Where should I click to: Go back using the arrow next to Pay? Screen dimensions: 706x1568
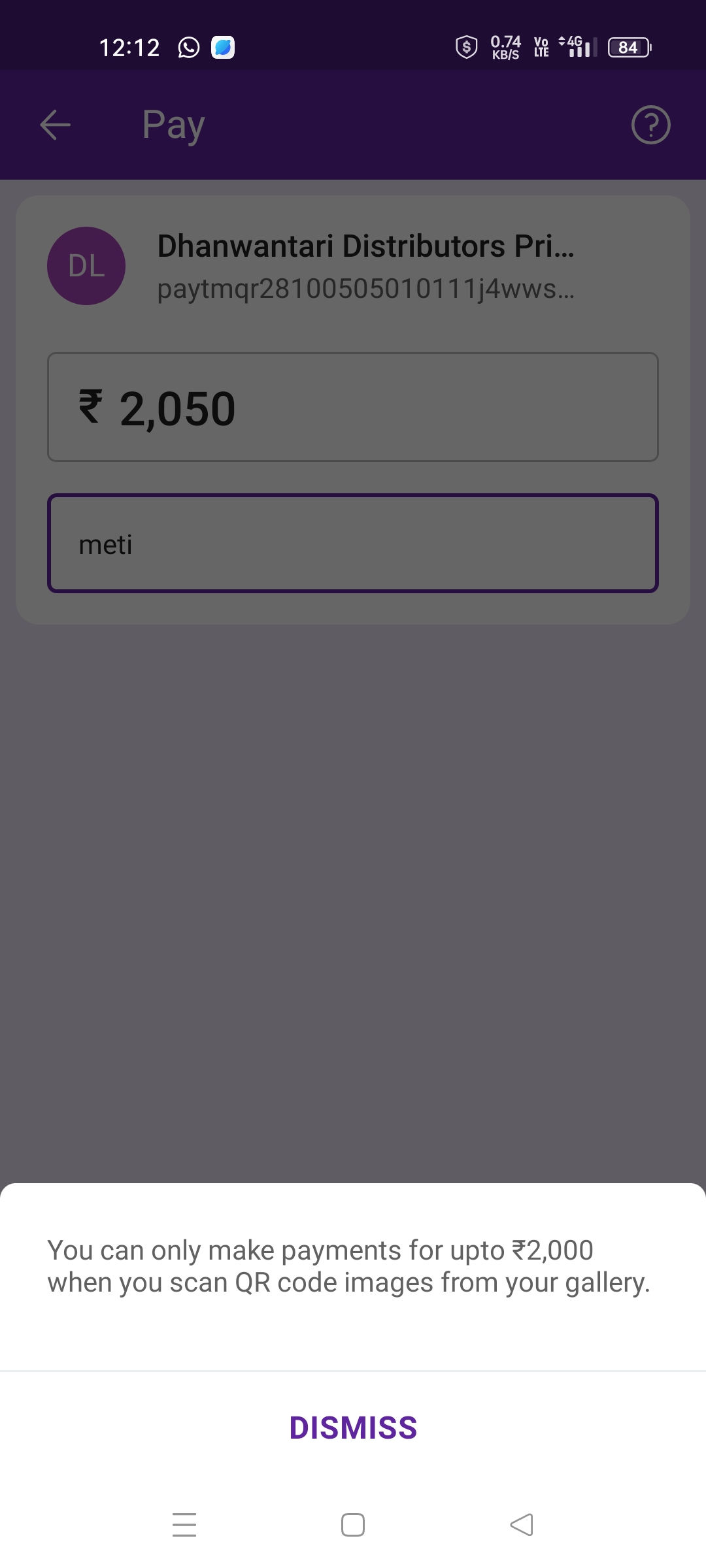(55, 125)
